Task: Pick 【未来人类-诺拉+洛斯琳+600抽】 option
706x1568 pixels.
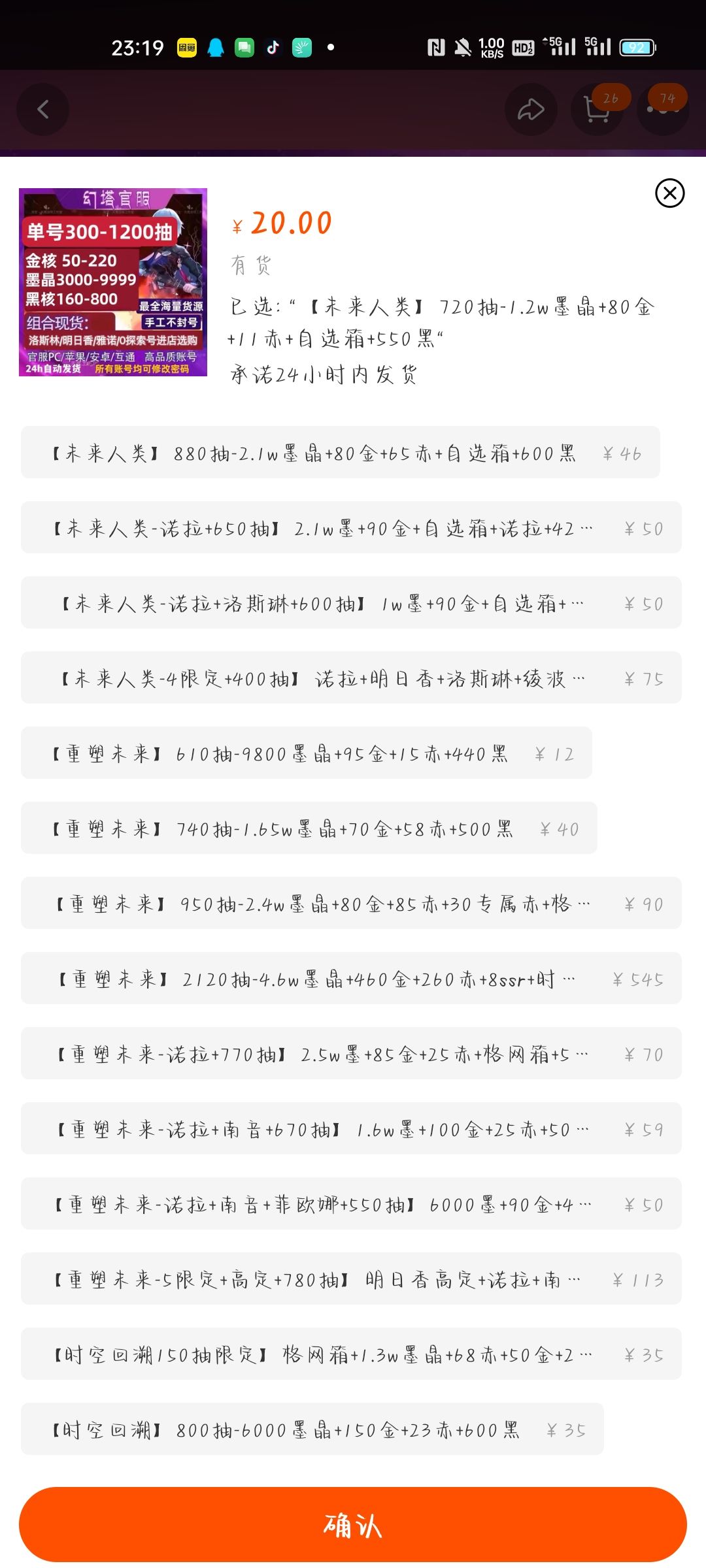Action: [351, 602]
